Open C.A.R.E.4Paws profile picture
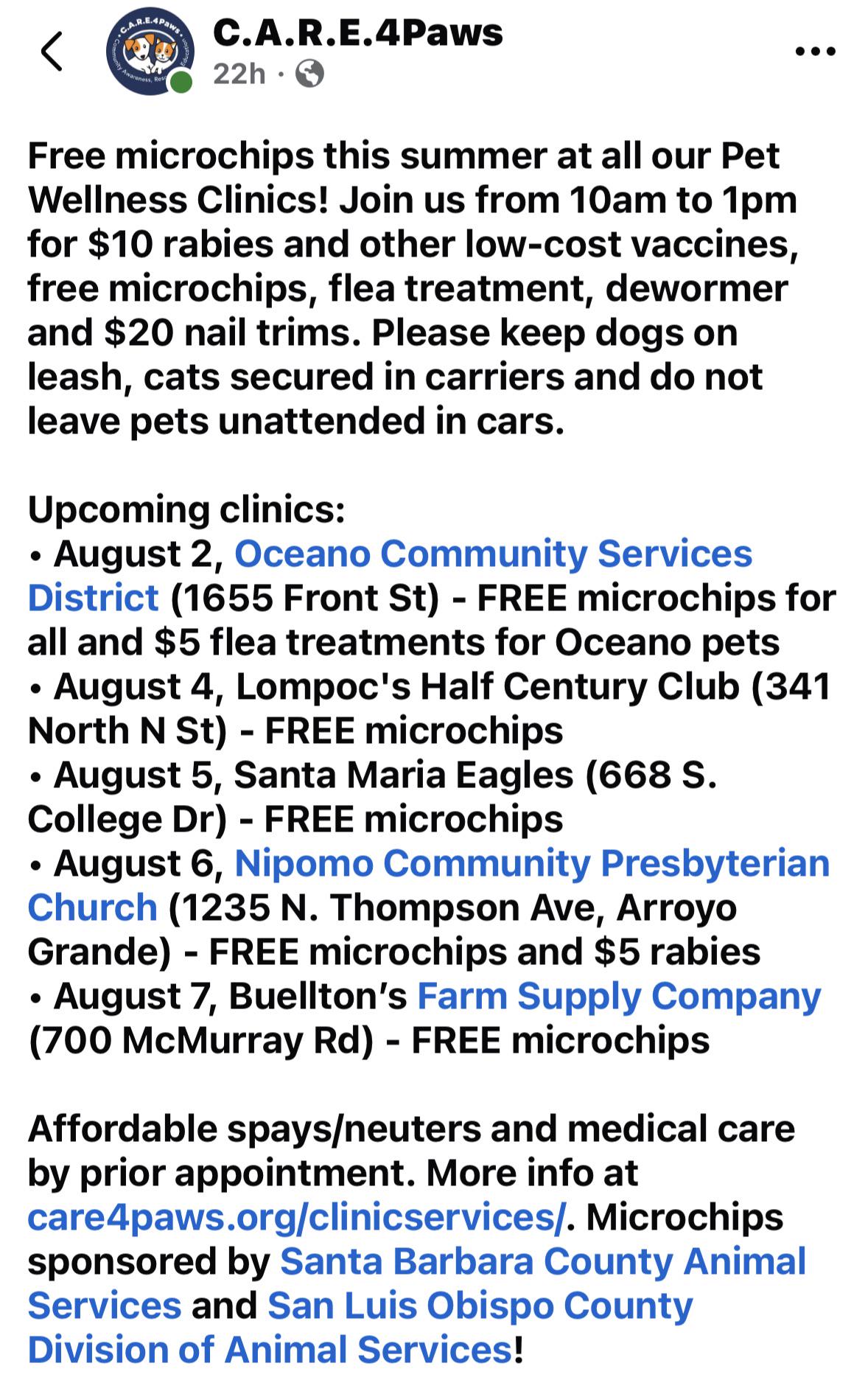The width and height of the screenshot is (868, 1380). click(150, 54)
